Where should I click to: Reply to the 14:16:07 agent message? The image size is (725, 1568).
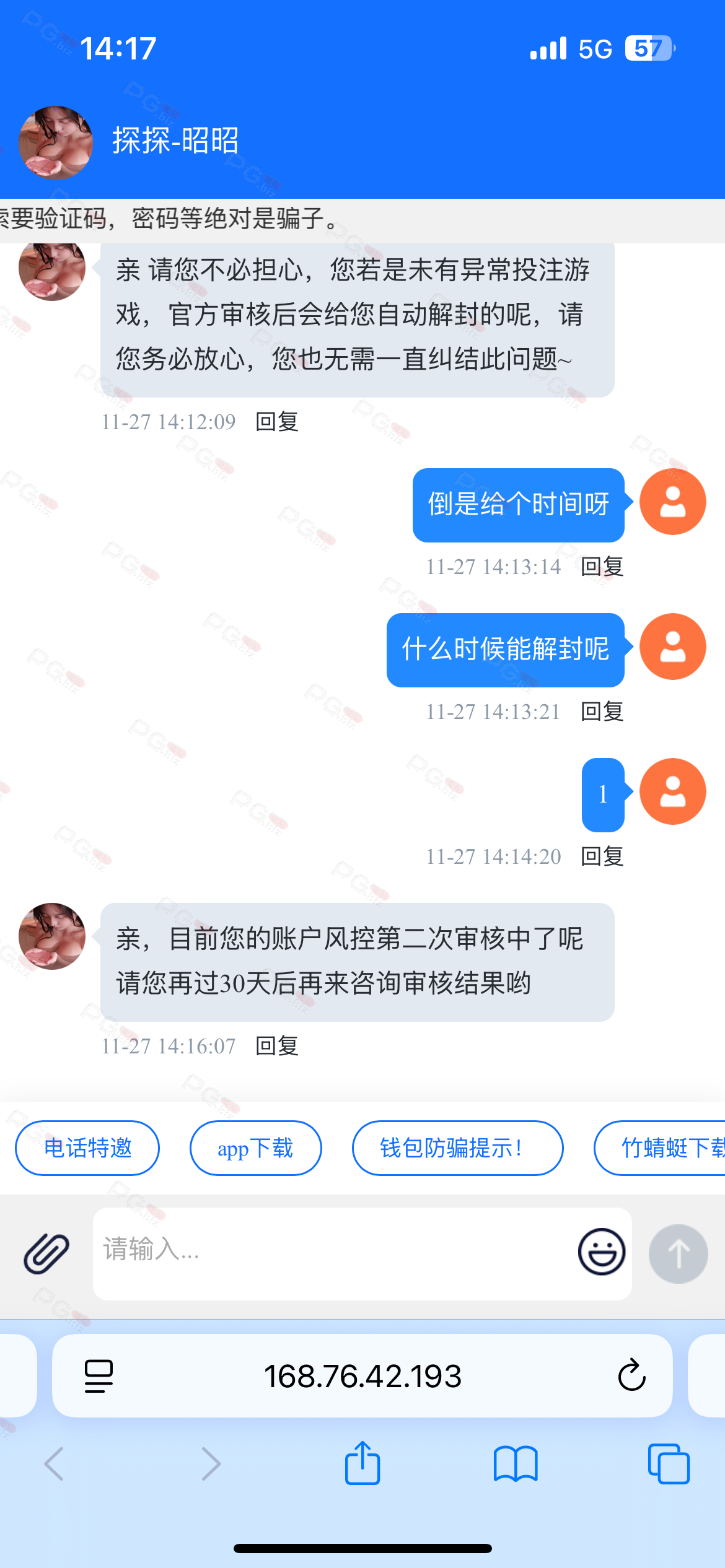(277, 1046)
